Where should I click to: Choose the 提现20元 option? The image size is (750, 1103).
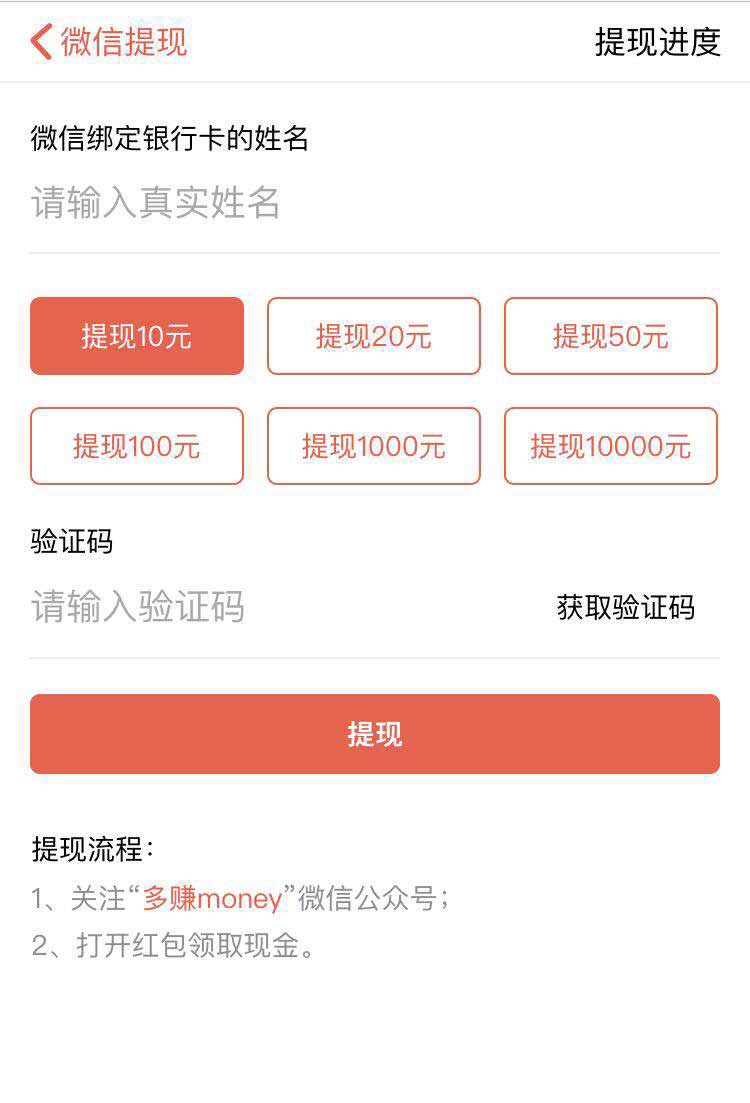point(374,336)
